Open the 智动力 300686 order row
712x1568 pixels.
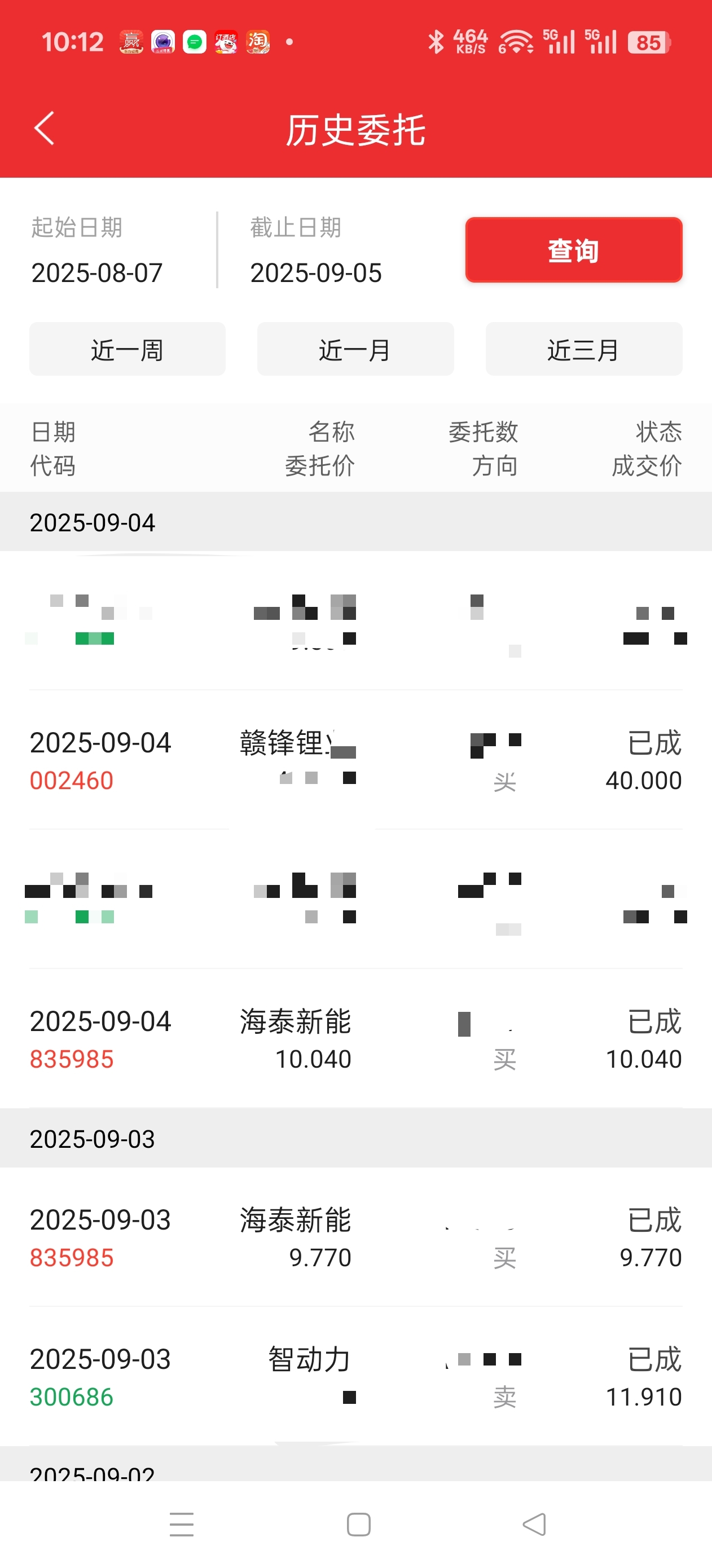pyautogui.click(x=355, y=1377)
